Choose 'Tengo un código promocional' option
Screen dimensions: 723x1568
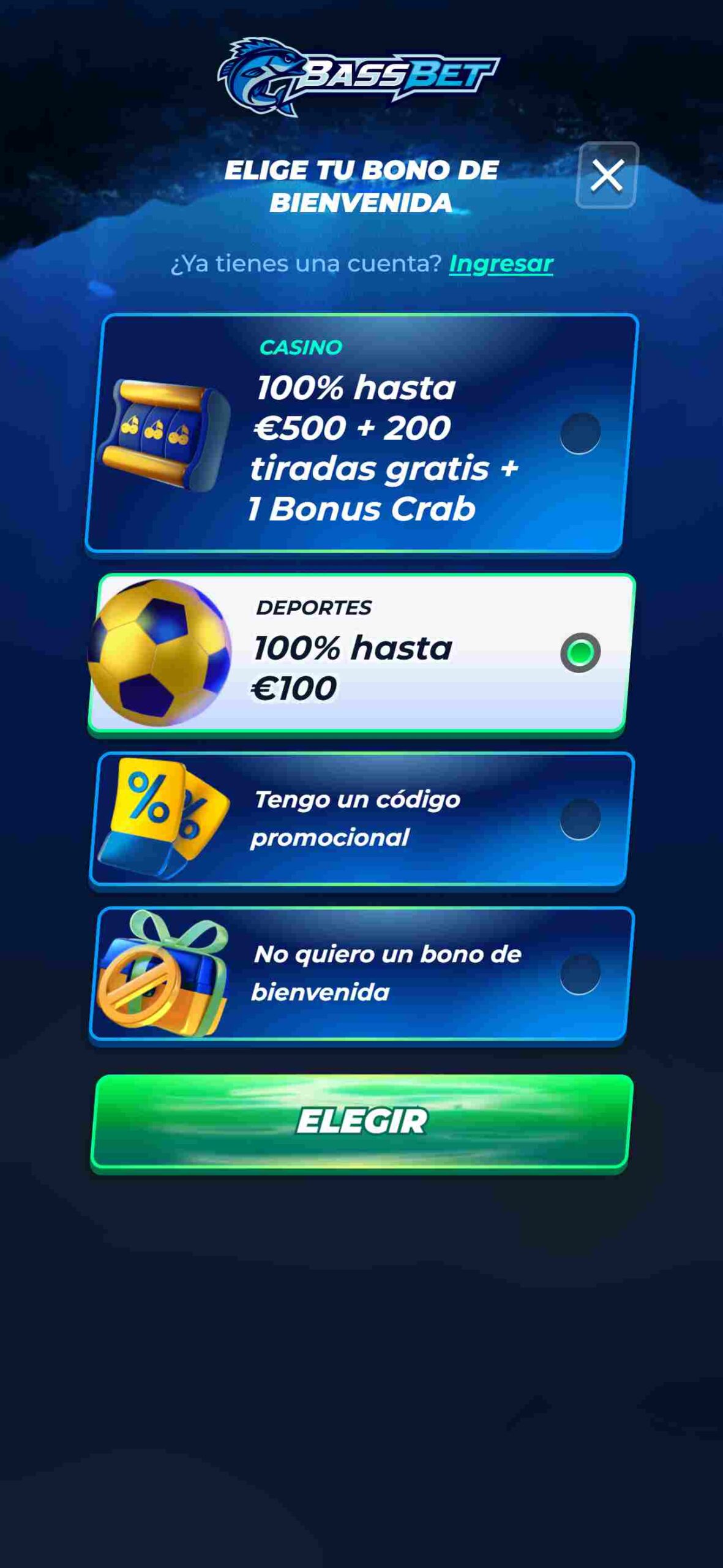point(579,818)
